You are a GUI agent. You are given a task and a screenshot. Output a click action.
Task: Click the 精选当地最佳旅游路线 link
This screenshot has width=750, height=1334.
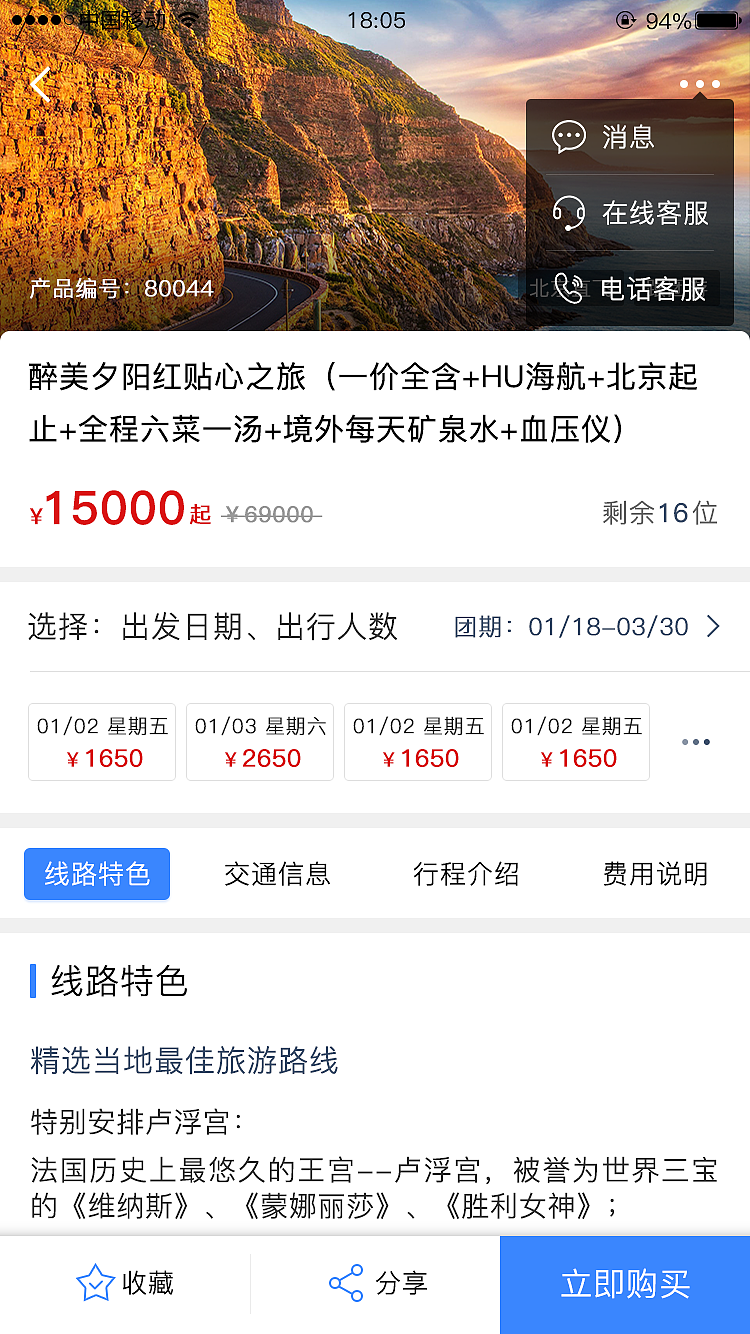pos(184,1066)
